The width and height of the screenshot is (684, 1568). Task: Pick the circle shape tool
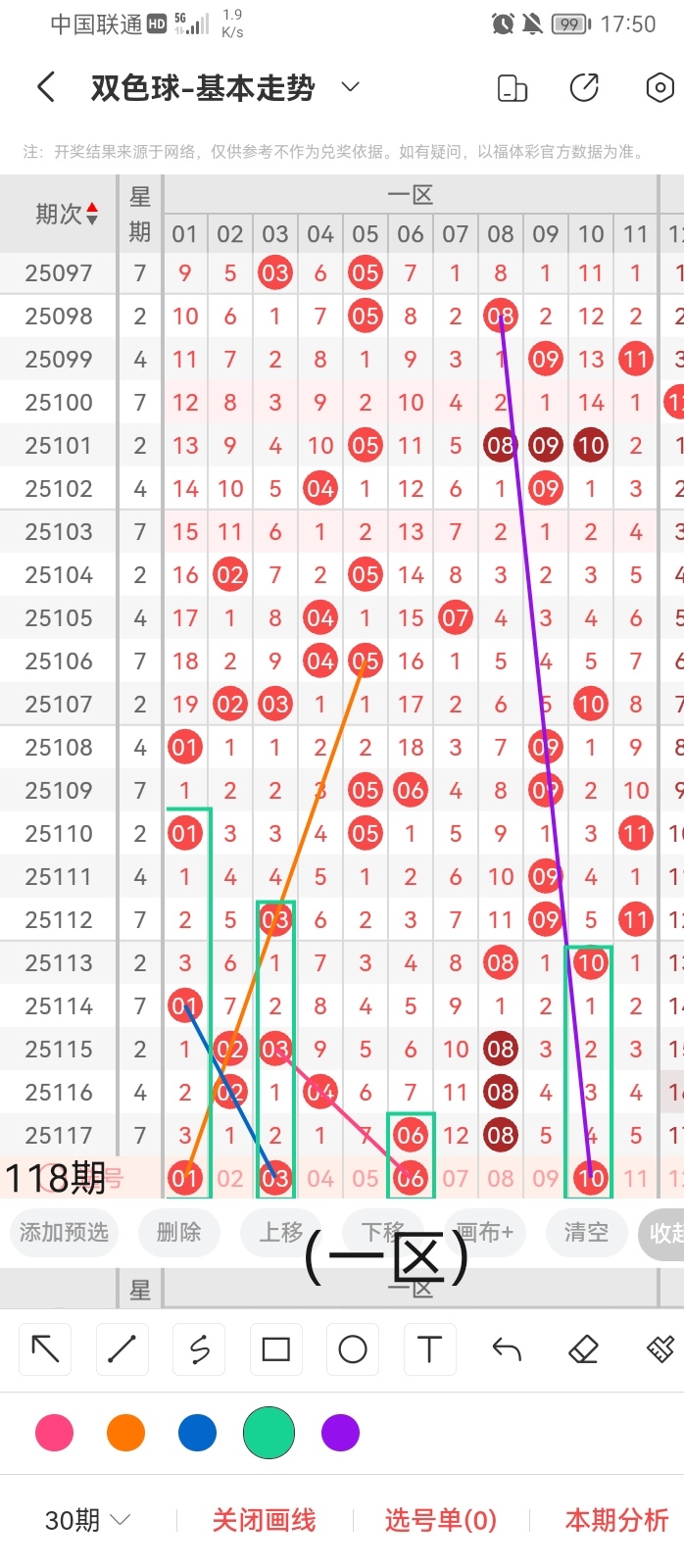point(353,1349)
